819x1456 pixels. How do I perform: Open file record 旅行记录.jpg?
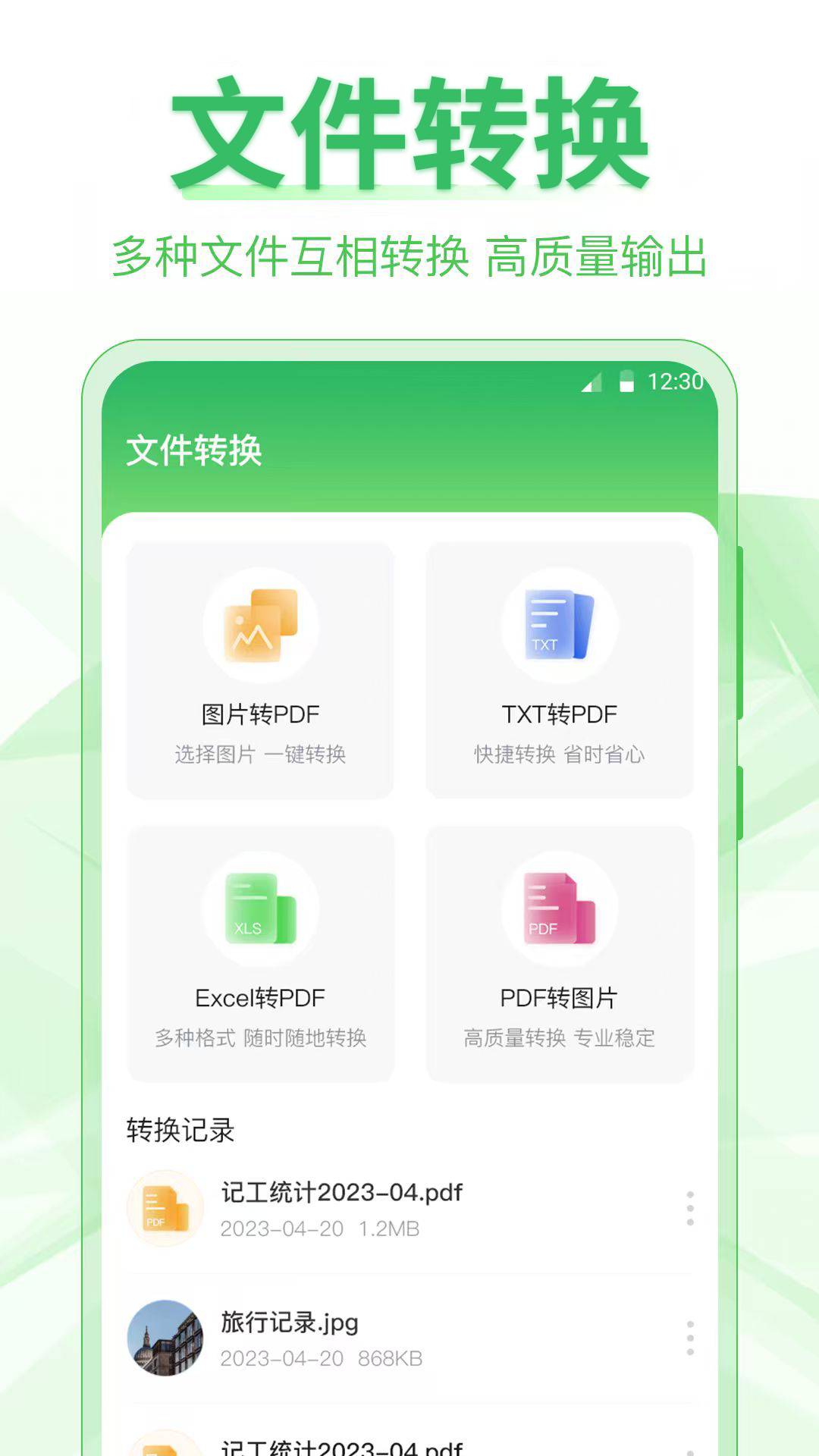[288, 1322]
